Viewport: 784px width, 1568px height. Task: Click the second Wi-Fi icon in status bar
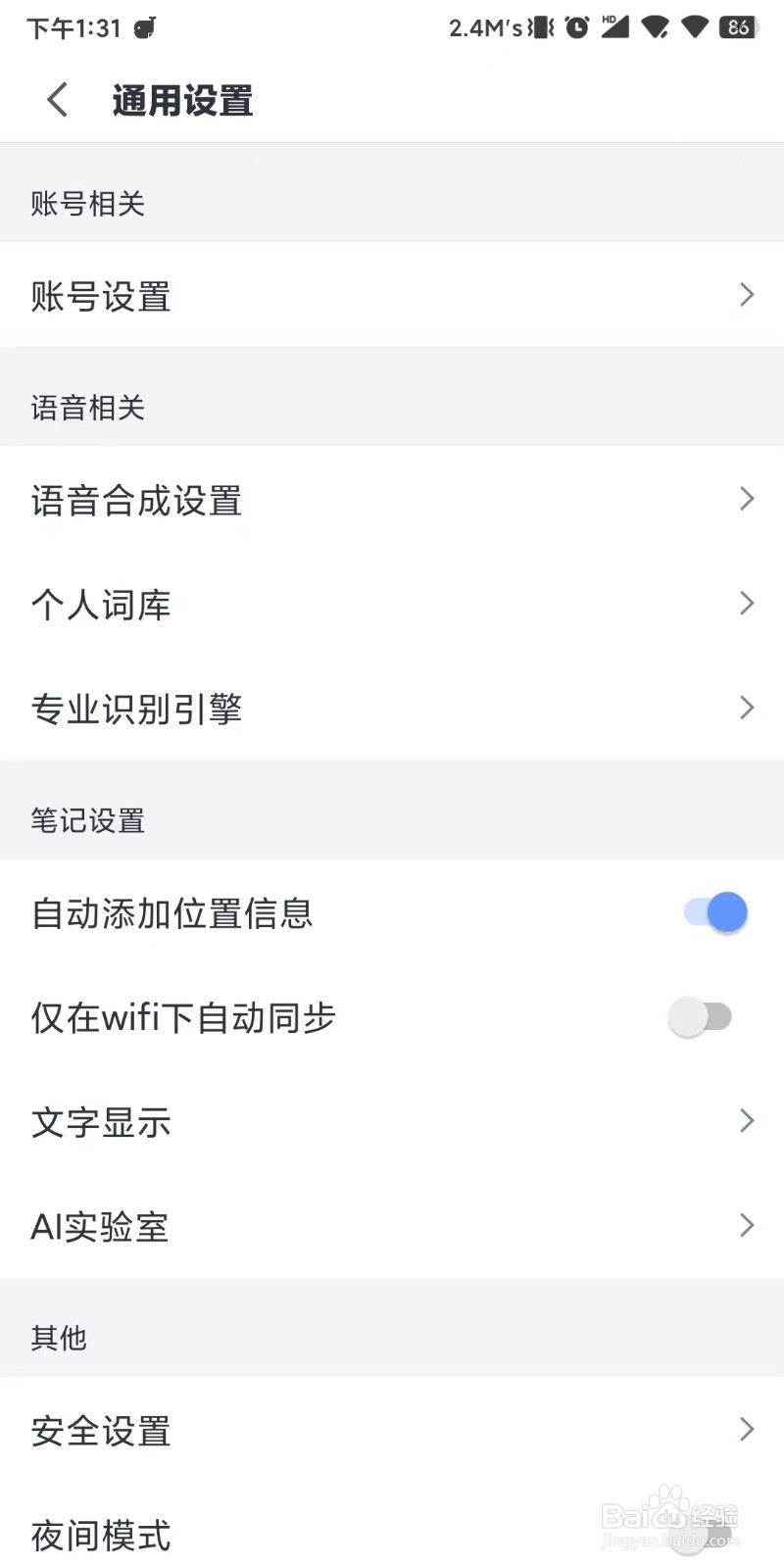696,26
